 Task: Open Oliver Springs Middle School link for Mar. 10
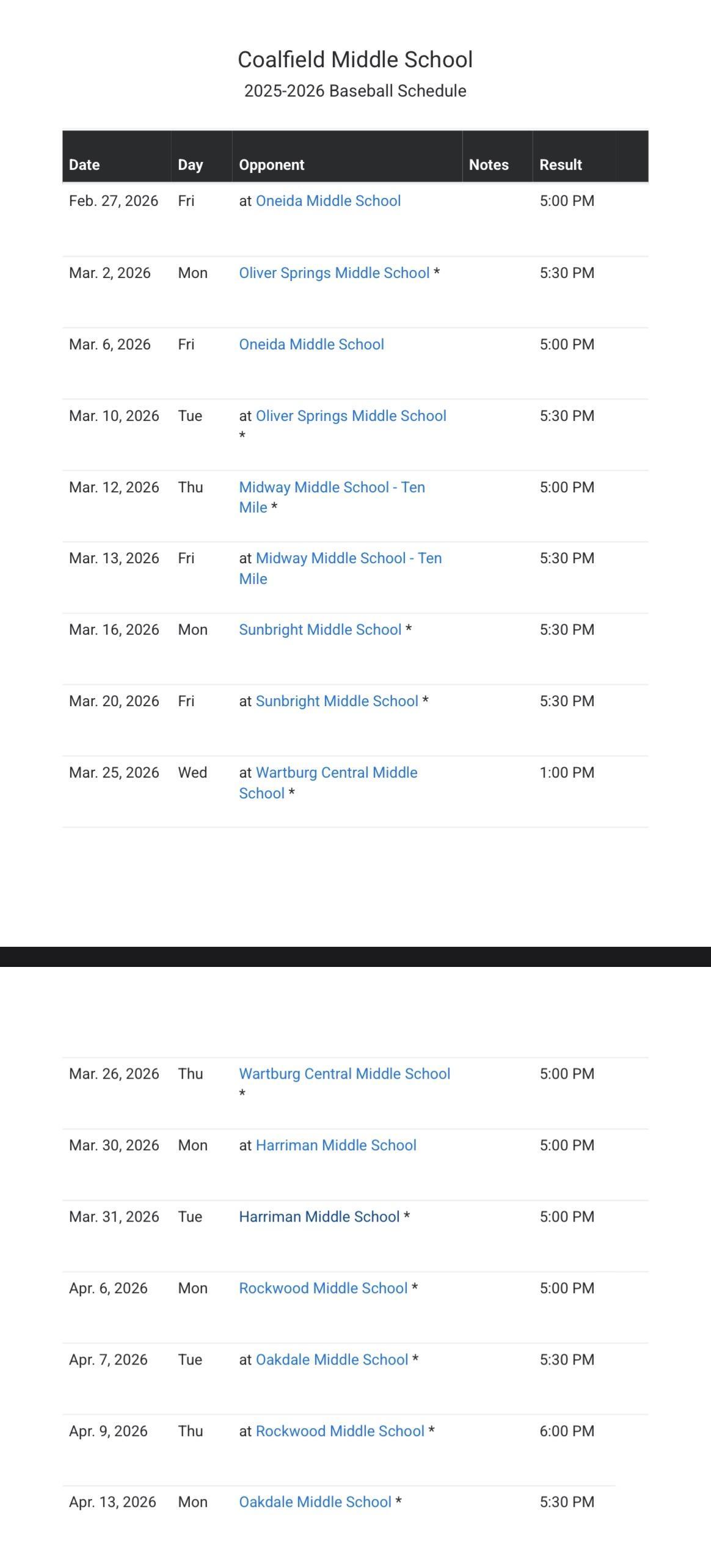[x=351, y=416]
